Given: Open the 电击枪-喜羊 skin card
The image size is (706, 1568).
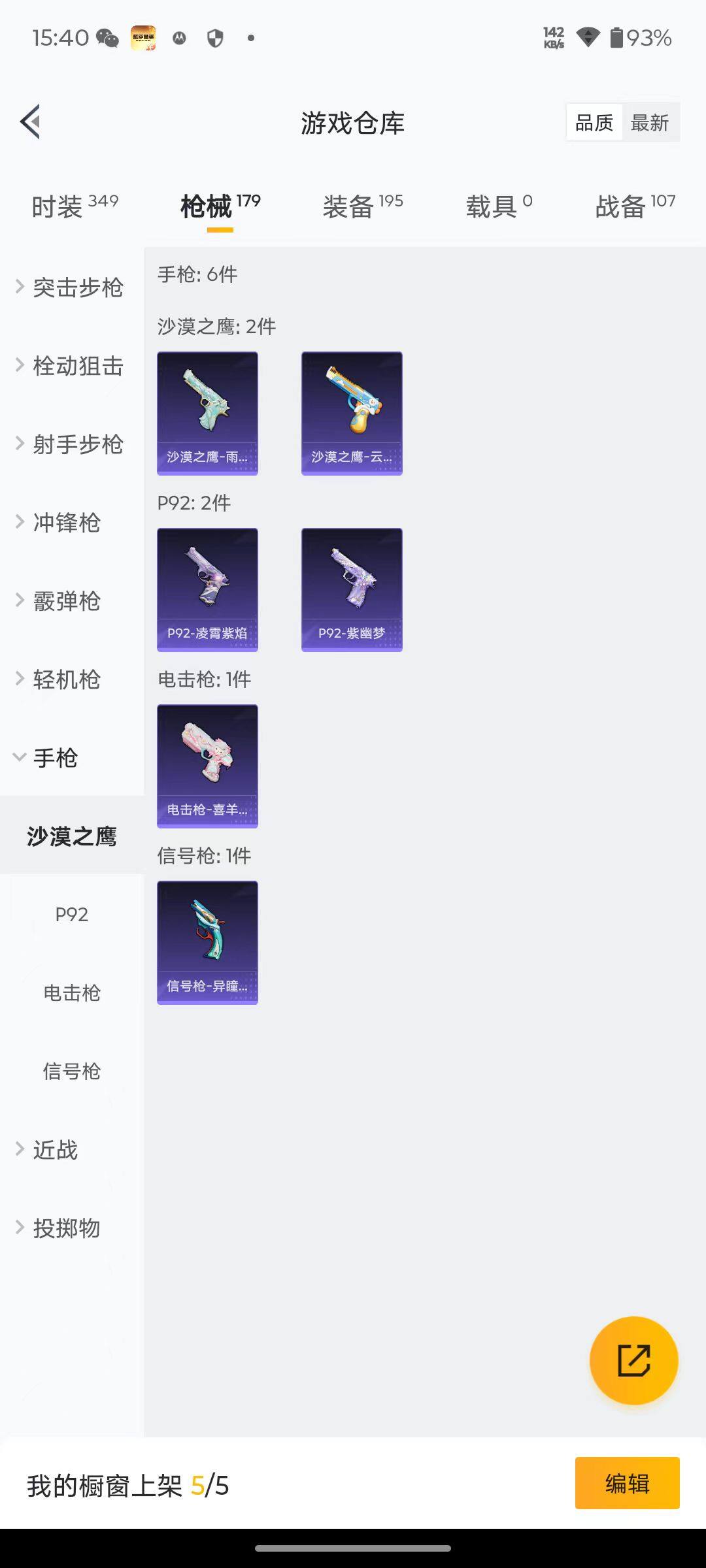Looking at the screenshot, I should (x=207, y=766).
